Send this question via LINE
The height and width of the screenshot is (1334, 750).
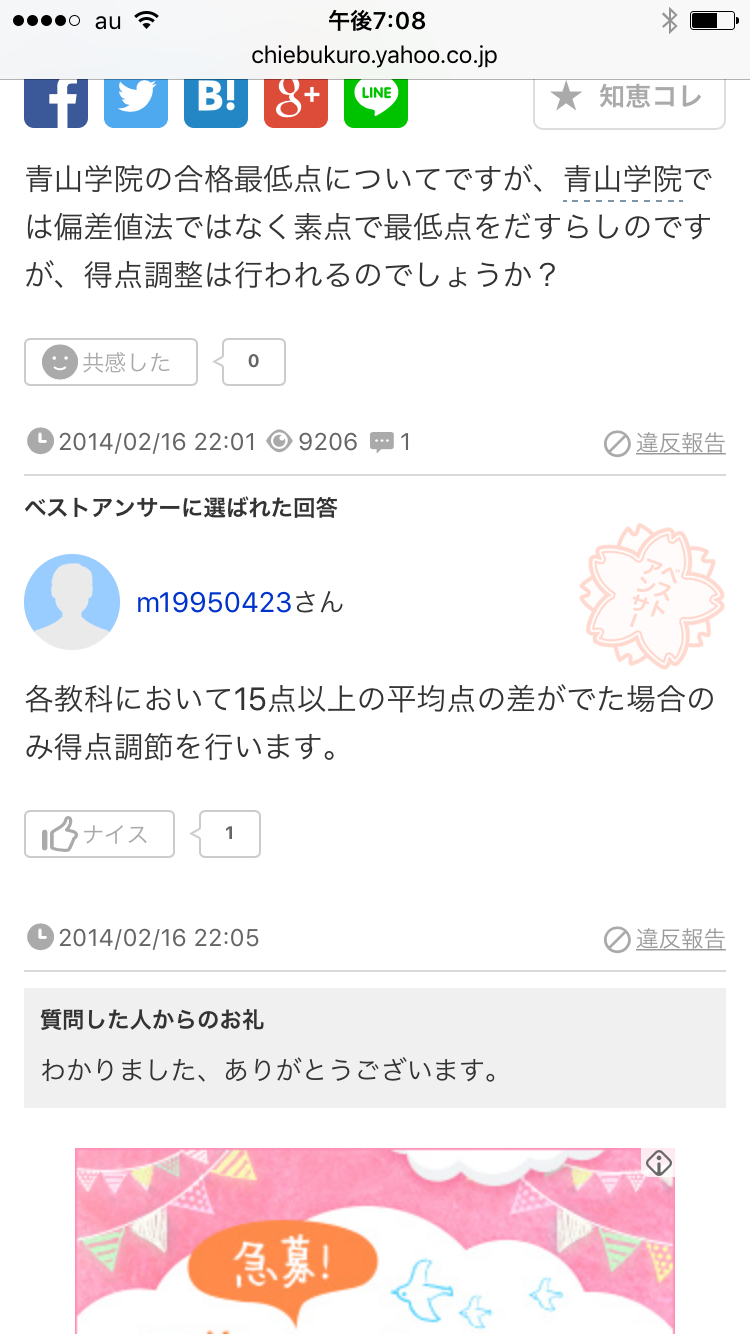376,100
